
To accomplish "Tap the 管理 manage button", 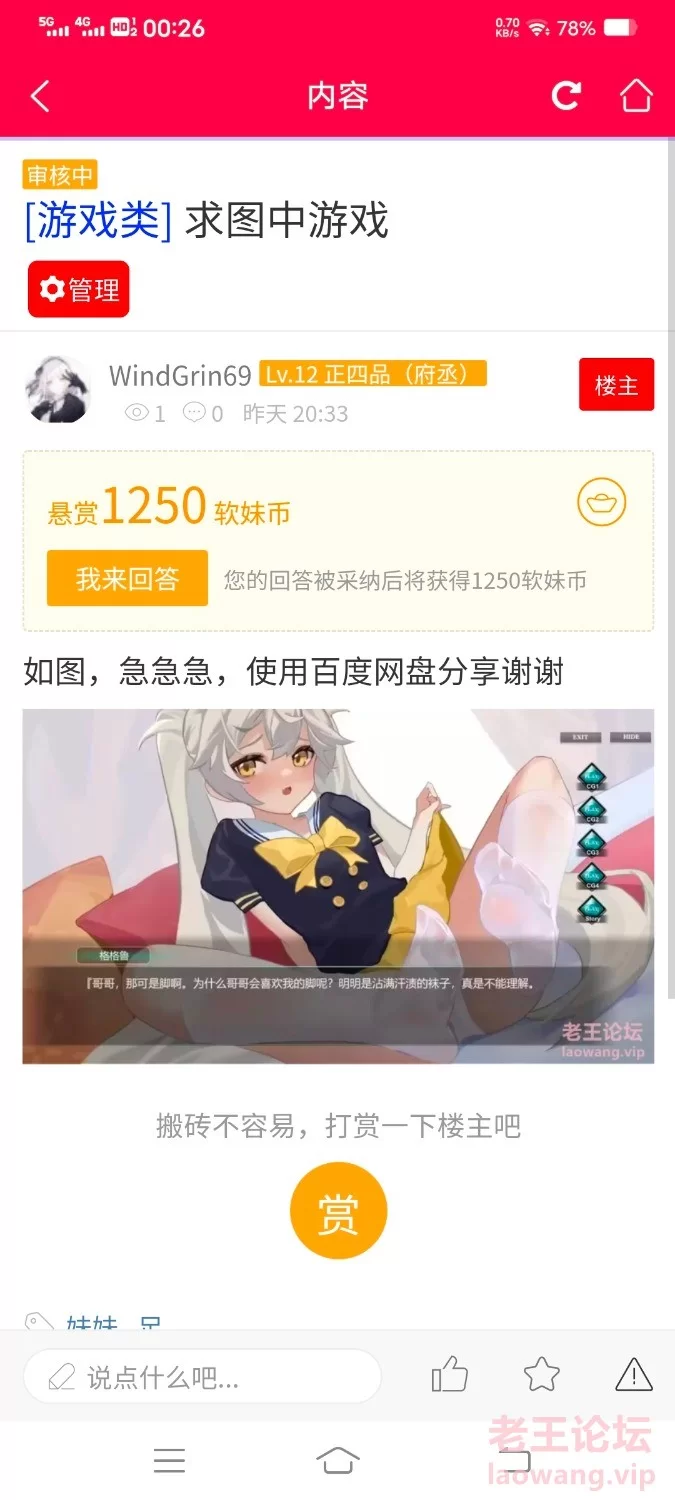I will point(79,290).
